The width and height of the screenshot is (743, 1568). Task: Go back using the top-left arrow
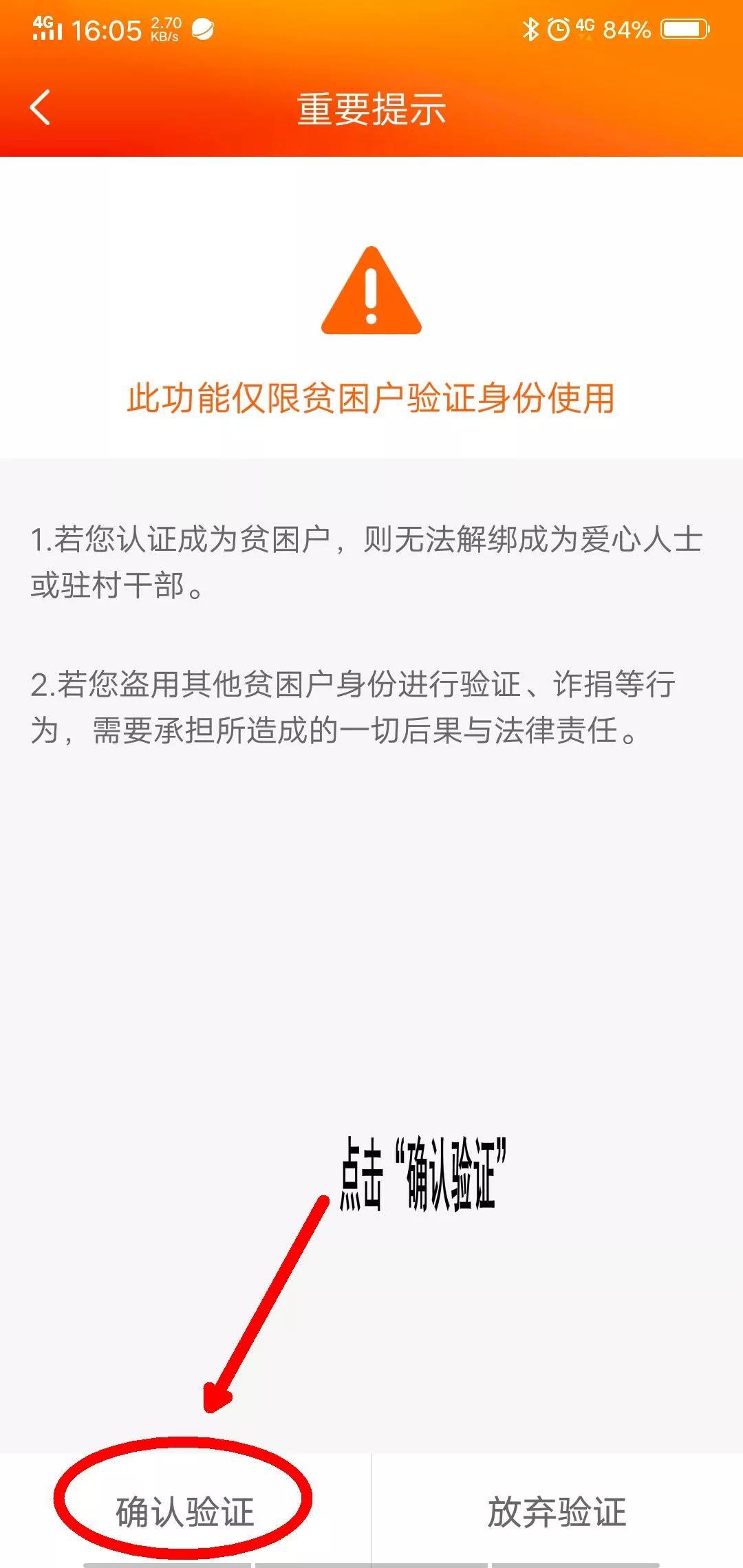(41, 108)
